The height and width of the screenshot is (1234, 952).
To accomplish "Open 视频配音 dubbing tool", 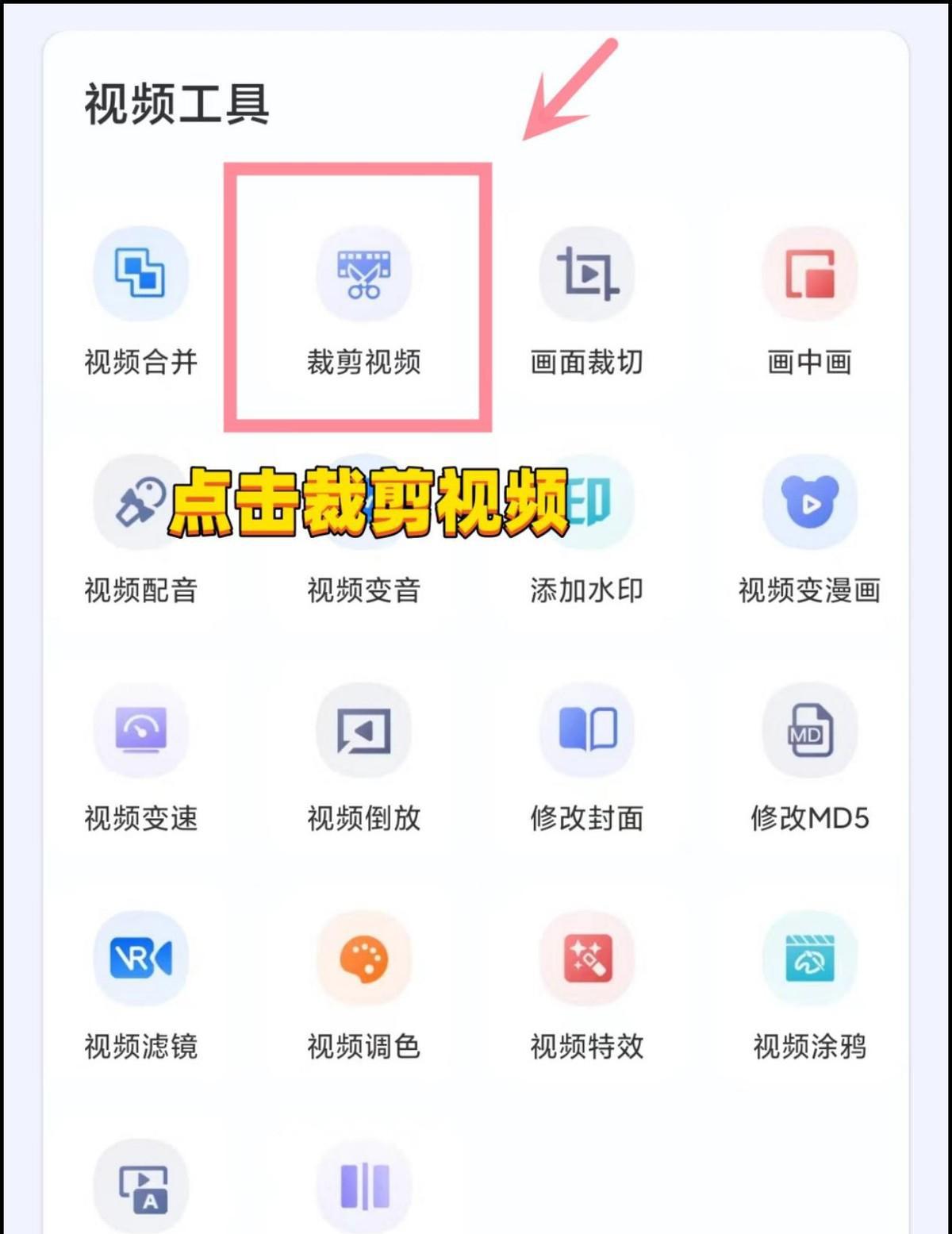I will [141, 589].
